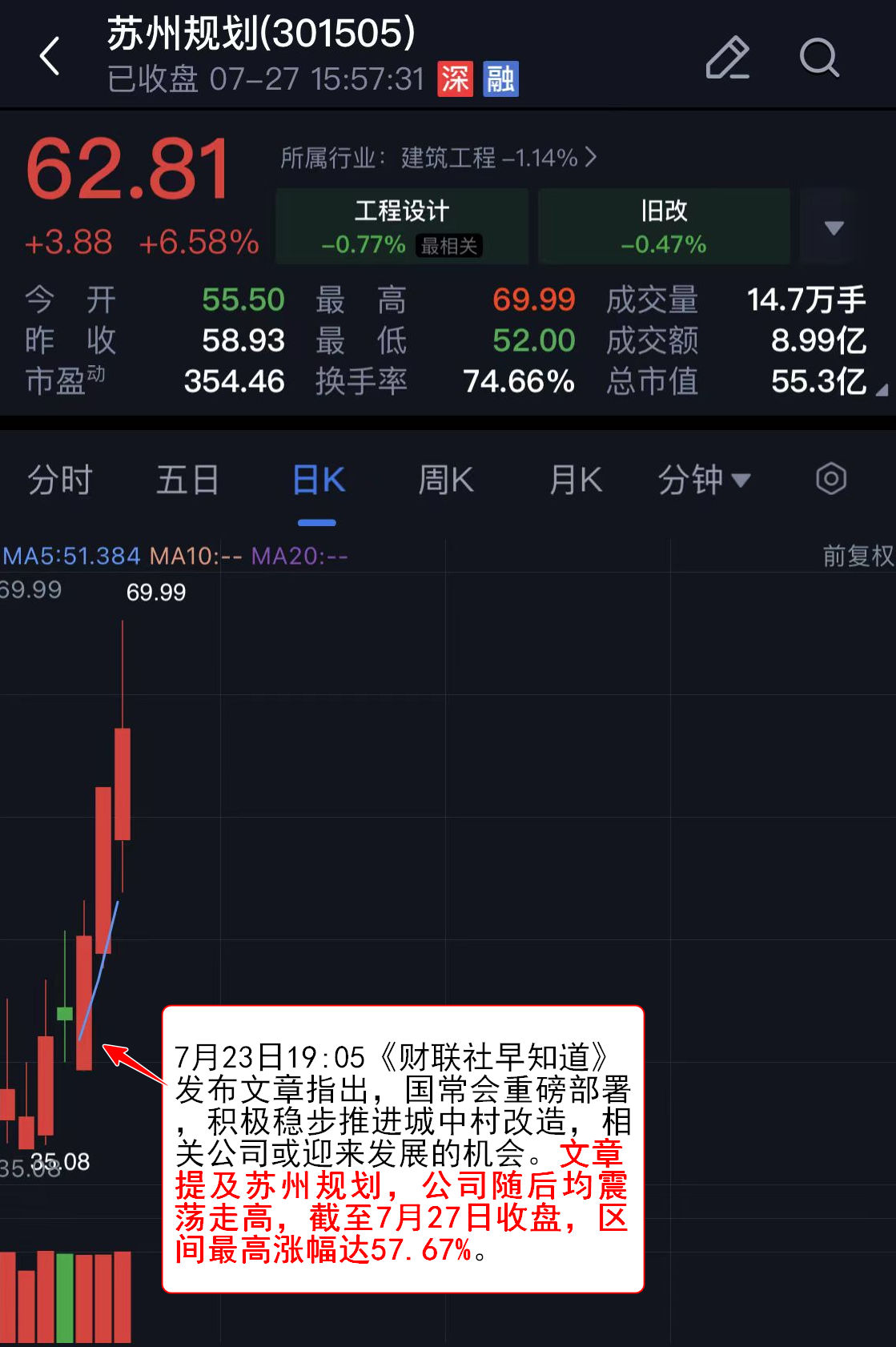Viewport: 896px width, 1347px height.
Task: Open the 工程设计 concept sector chip
Action: click(402, 227)
